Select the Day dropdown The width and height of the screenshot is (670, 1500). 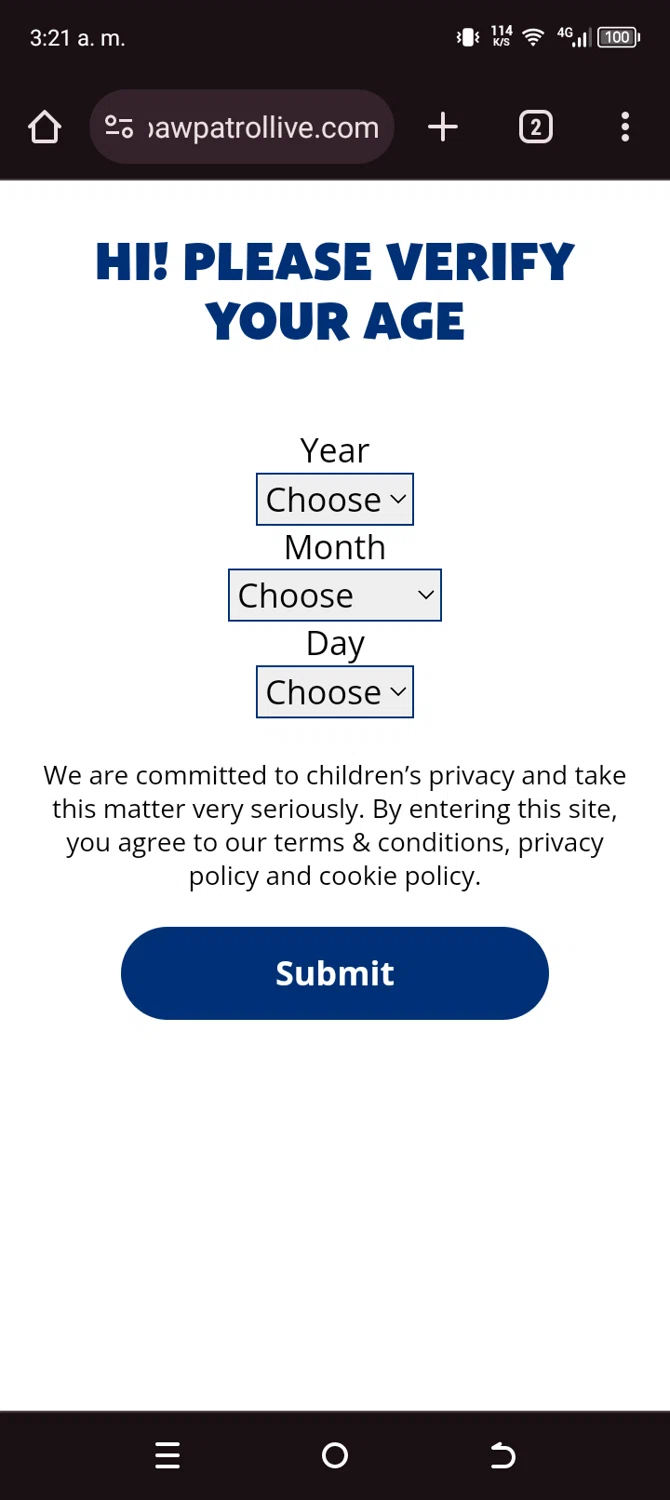tap(334, 692)
